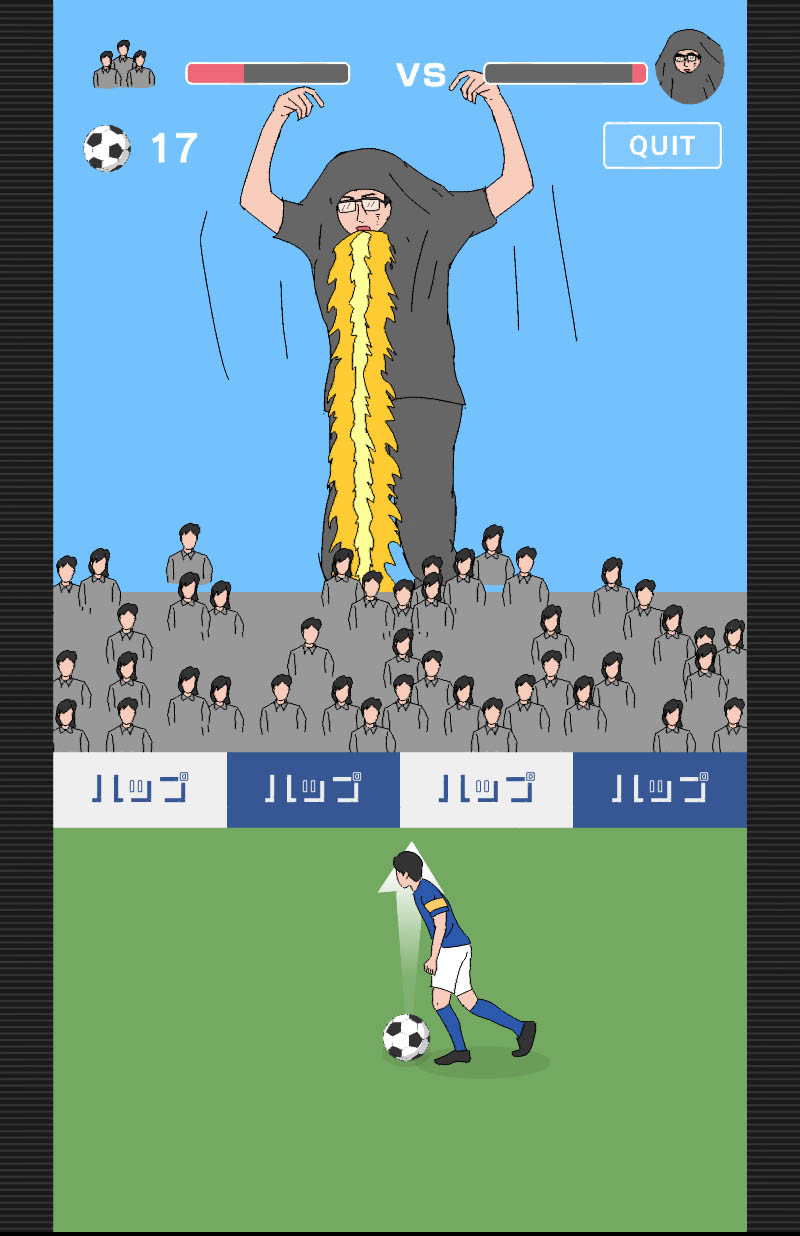
Task: Kick the soccer ball at the player's feet
Action: pyautogui.click(x=406, y=1037)
